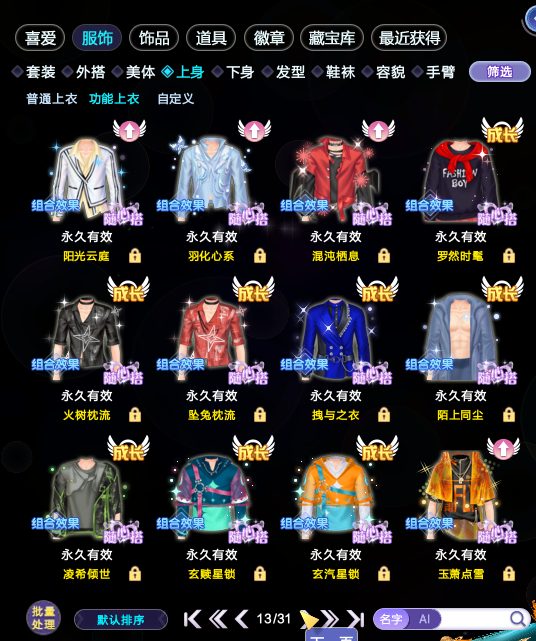The width and height of the screenshot is (536, 641).
Task: Jump to the last page
Action: point(355,619)
